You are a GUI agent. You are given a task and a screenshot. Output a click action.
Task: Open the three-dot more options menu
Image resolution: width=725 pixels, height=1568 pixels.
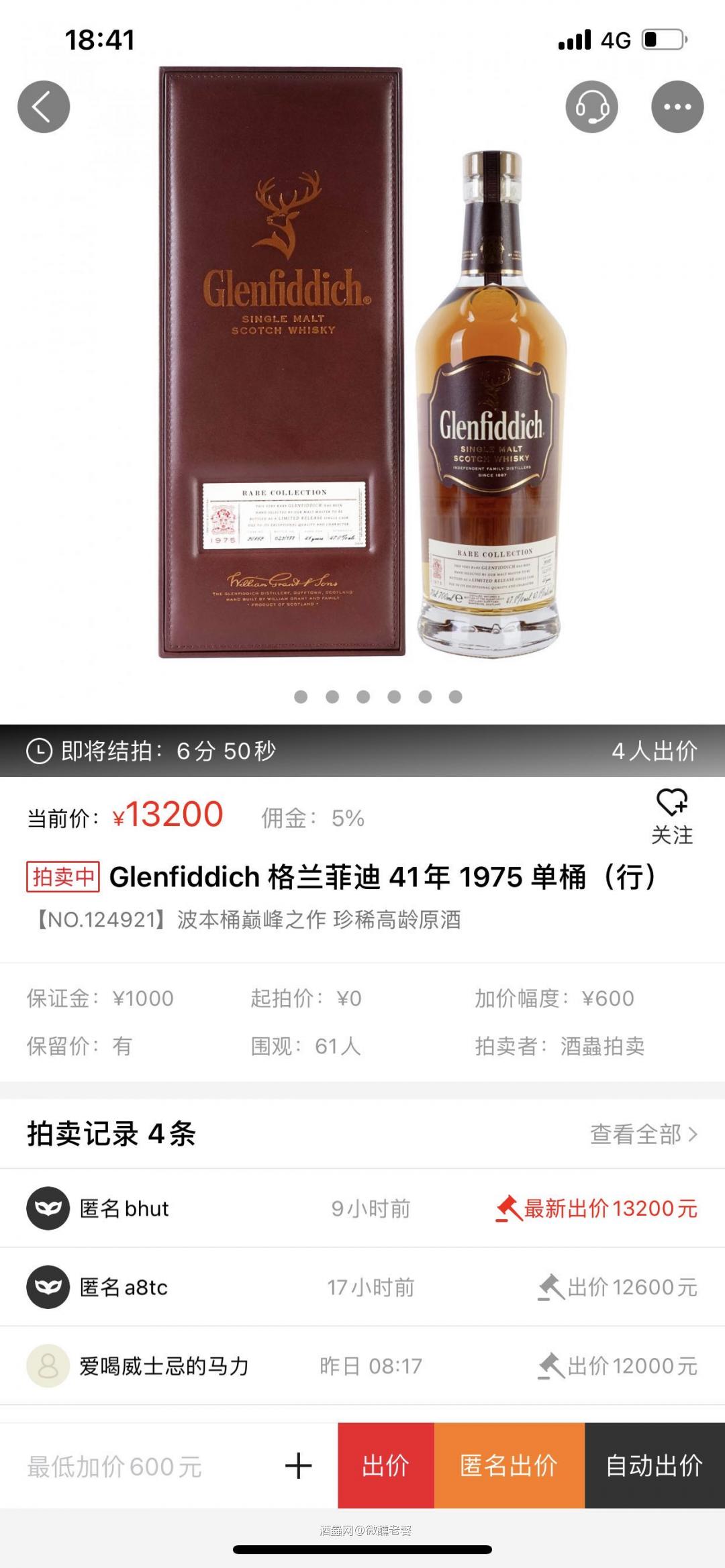[x=677, y=107]
